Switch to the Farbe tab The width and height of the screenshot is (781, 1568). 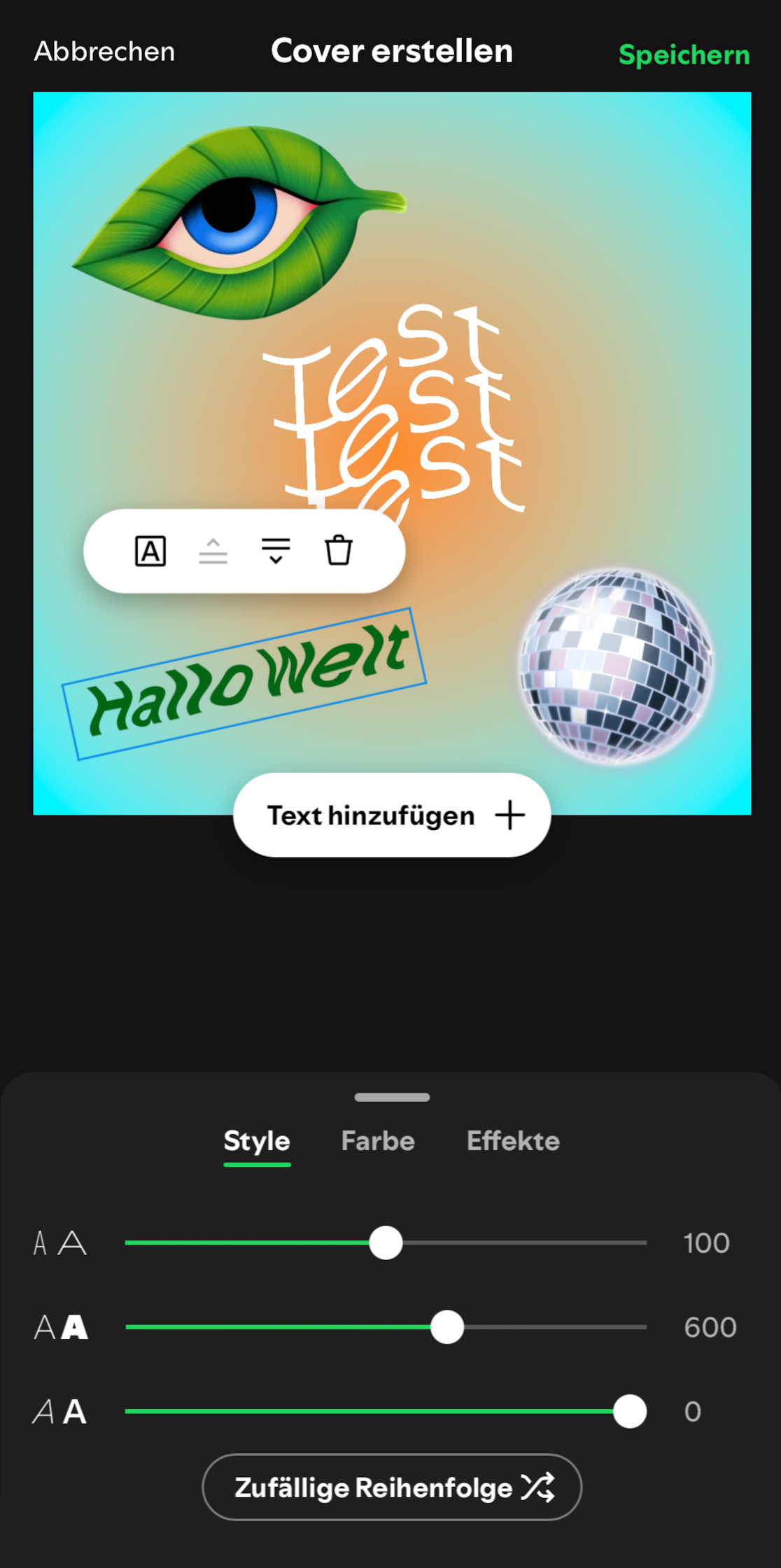(378, 1141)
